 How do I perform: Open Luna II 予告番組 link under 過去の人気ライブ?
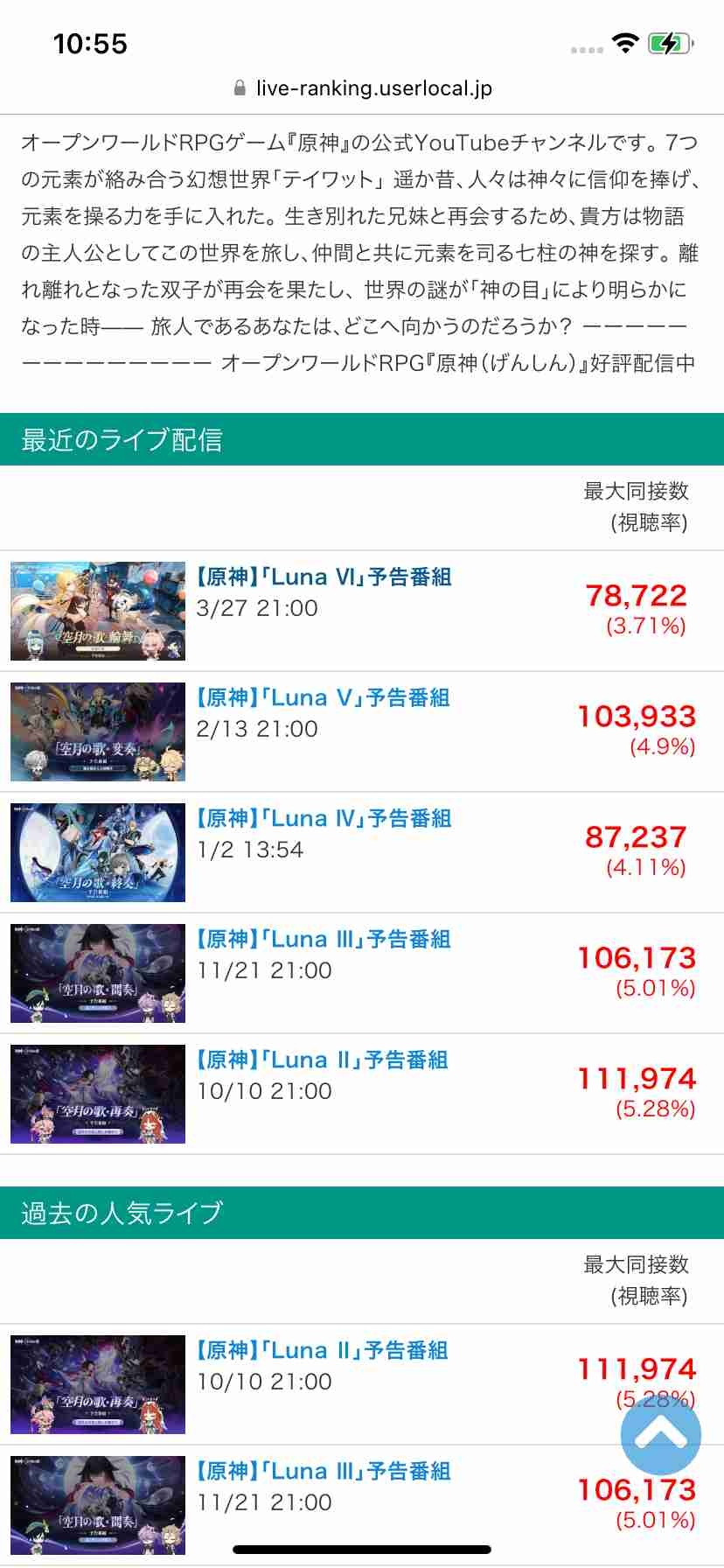322,1350
